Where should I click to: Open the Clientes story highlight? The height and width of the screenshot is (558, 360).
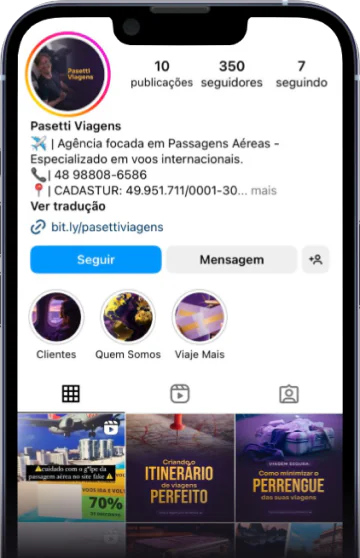point(56,317)
